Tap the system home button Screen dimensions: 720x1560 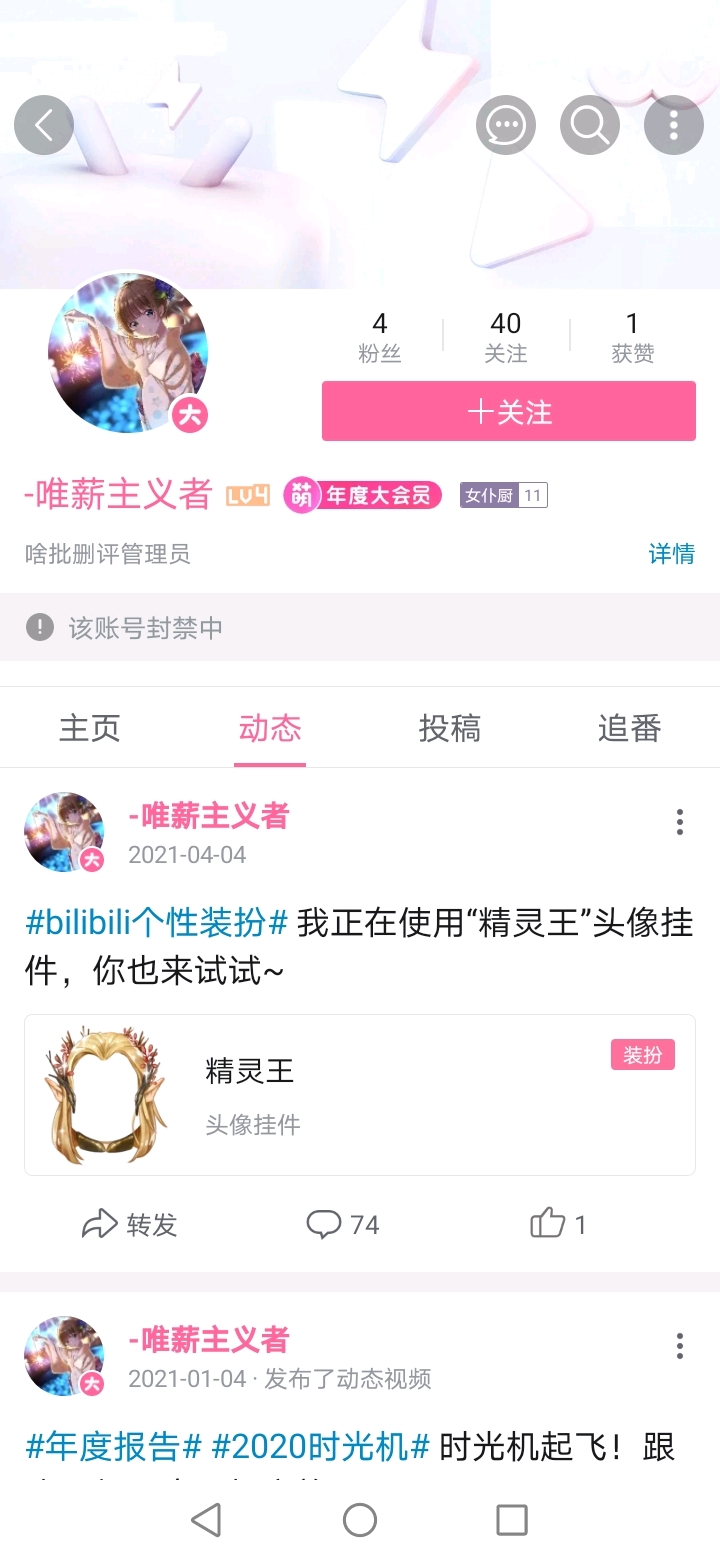coord(360,1520)
